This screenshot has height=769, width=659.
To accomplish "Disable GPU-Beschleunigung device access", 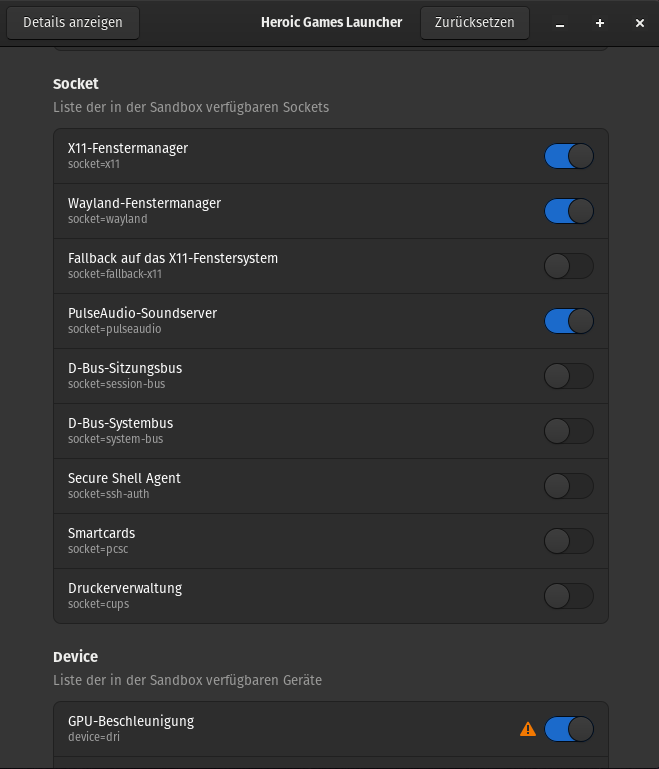I will (x=569, y=729).
